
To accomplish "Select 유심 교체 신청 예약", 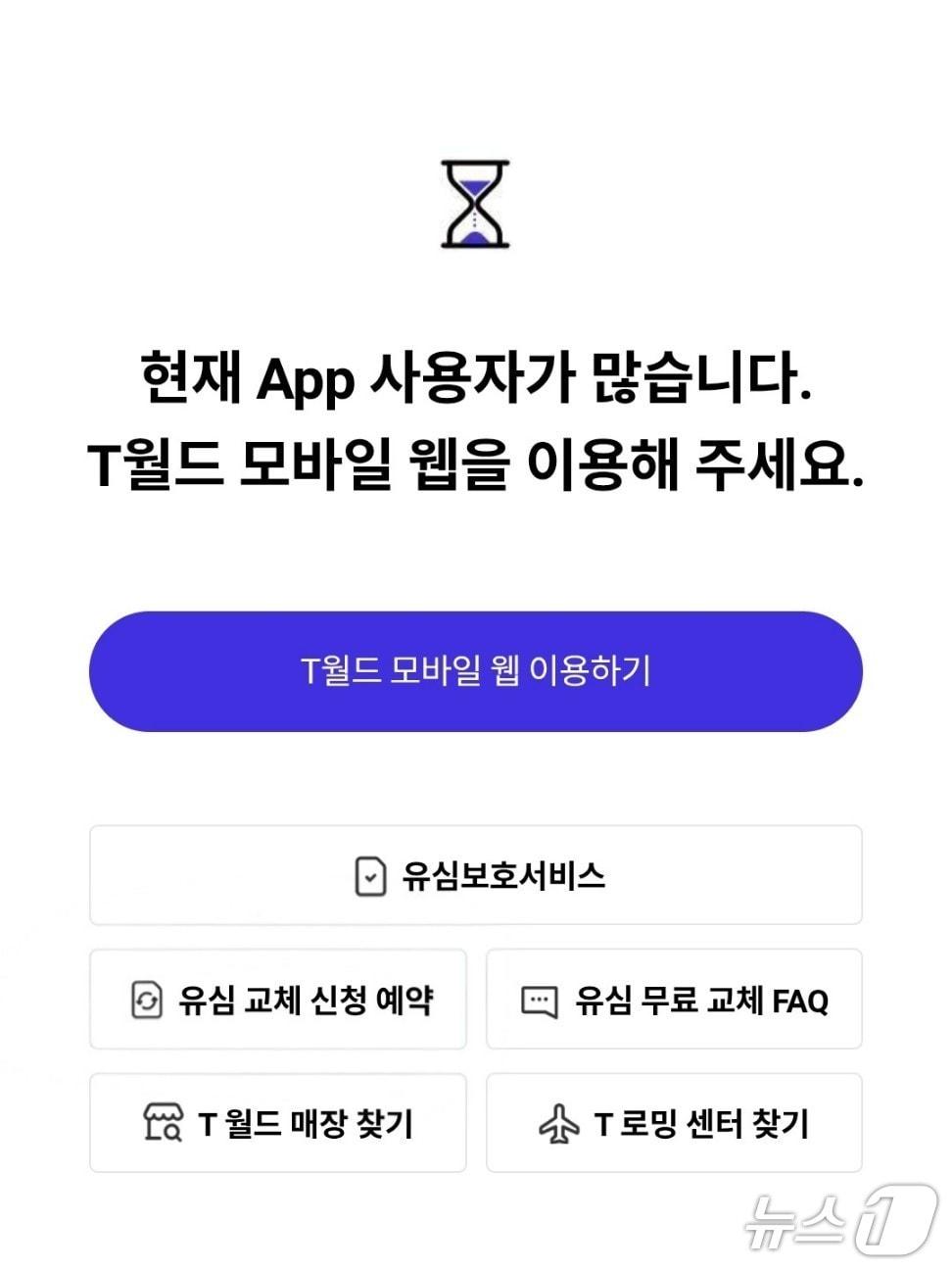I will tap(278, 1000).
